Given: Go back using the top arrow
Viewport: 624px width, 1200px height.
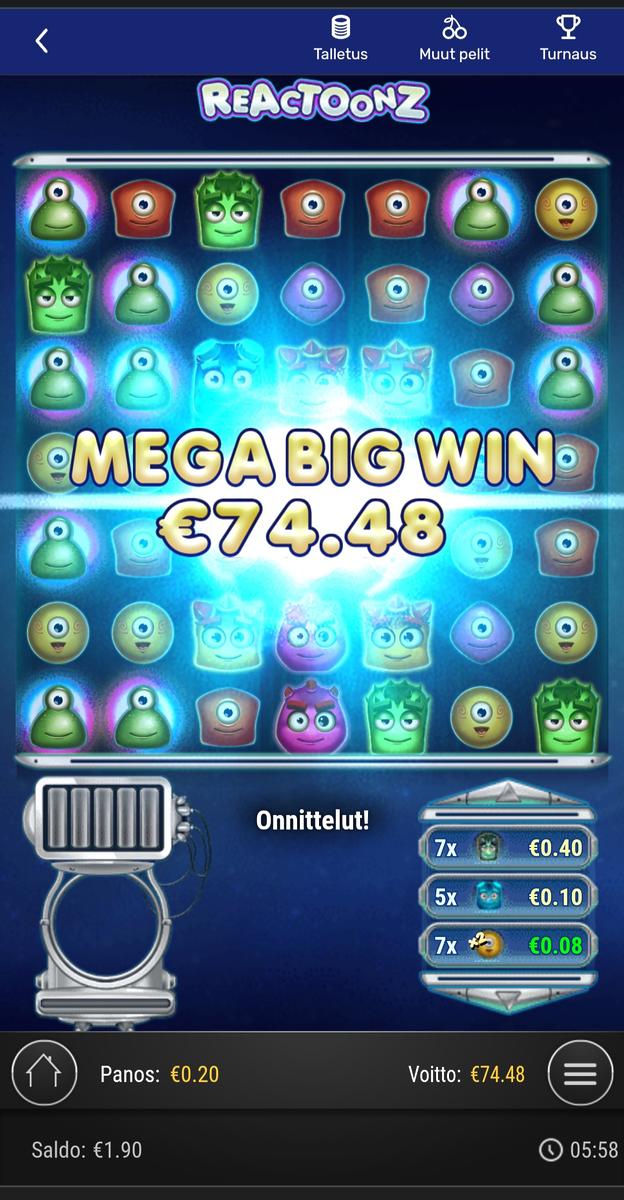Looking at the screenshot, I should [42, 40].
